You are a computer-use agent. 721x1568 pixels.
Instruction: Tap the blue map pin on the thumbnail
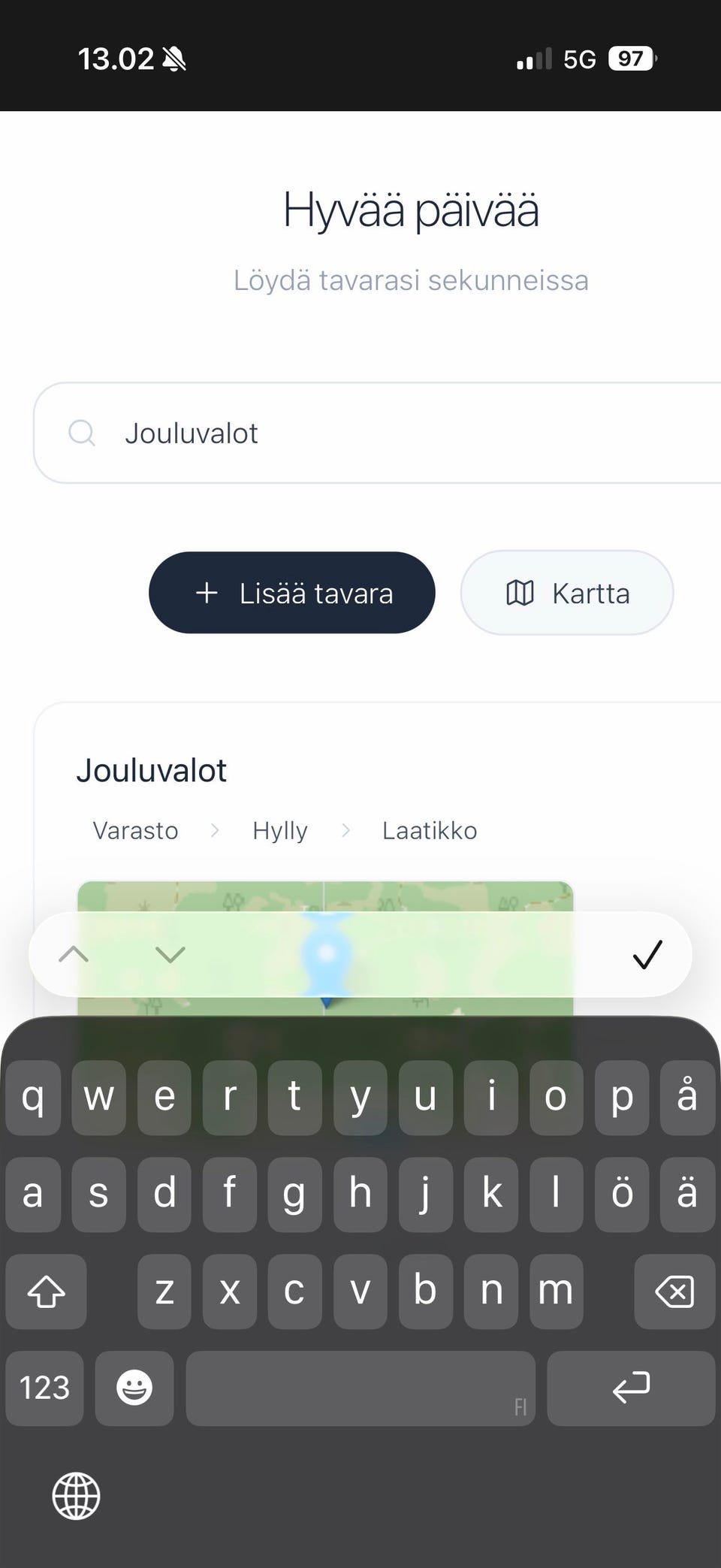point(327,954)
